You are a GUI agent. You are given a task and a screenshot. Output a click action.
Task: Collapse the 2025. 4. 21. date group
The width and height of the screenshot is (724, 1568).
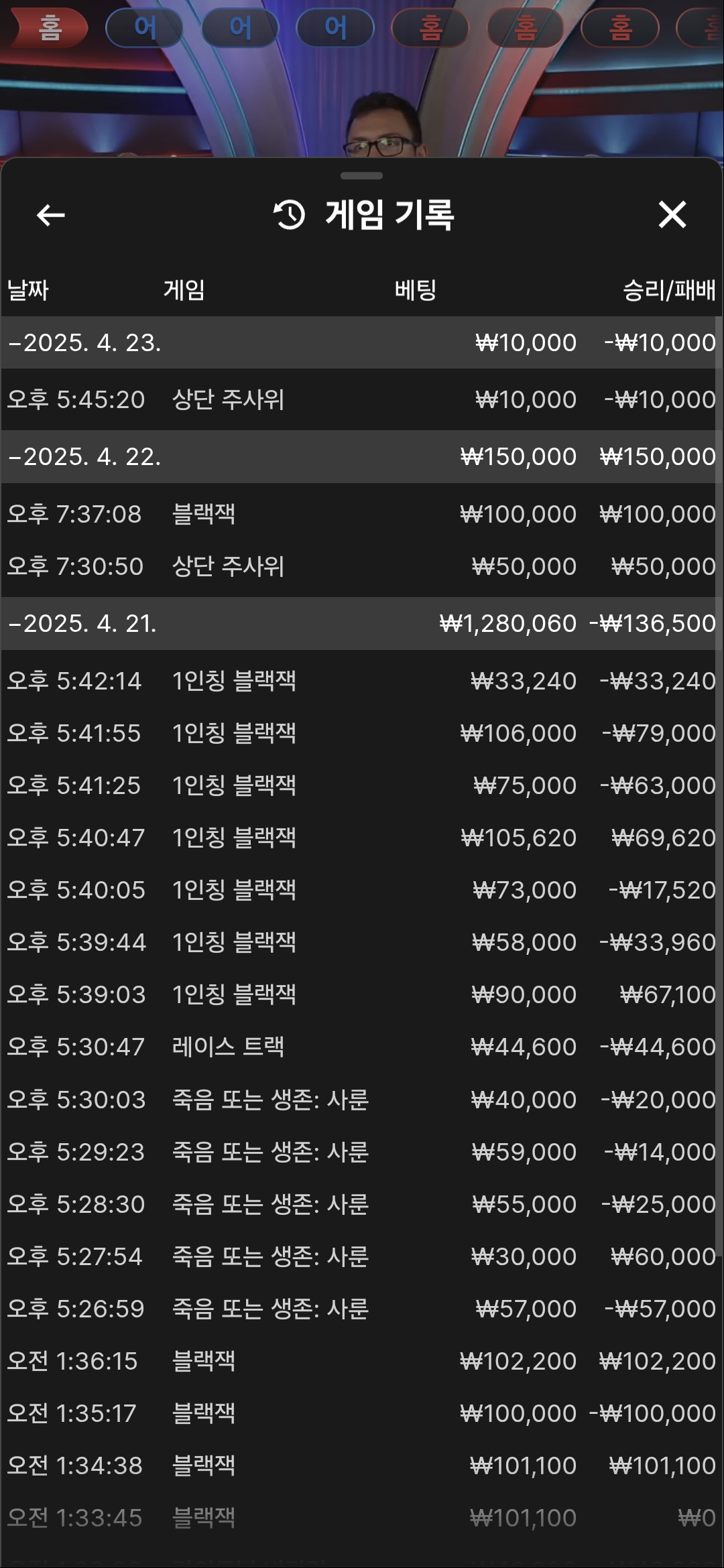coord(359,623)
